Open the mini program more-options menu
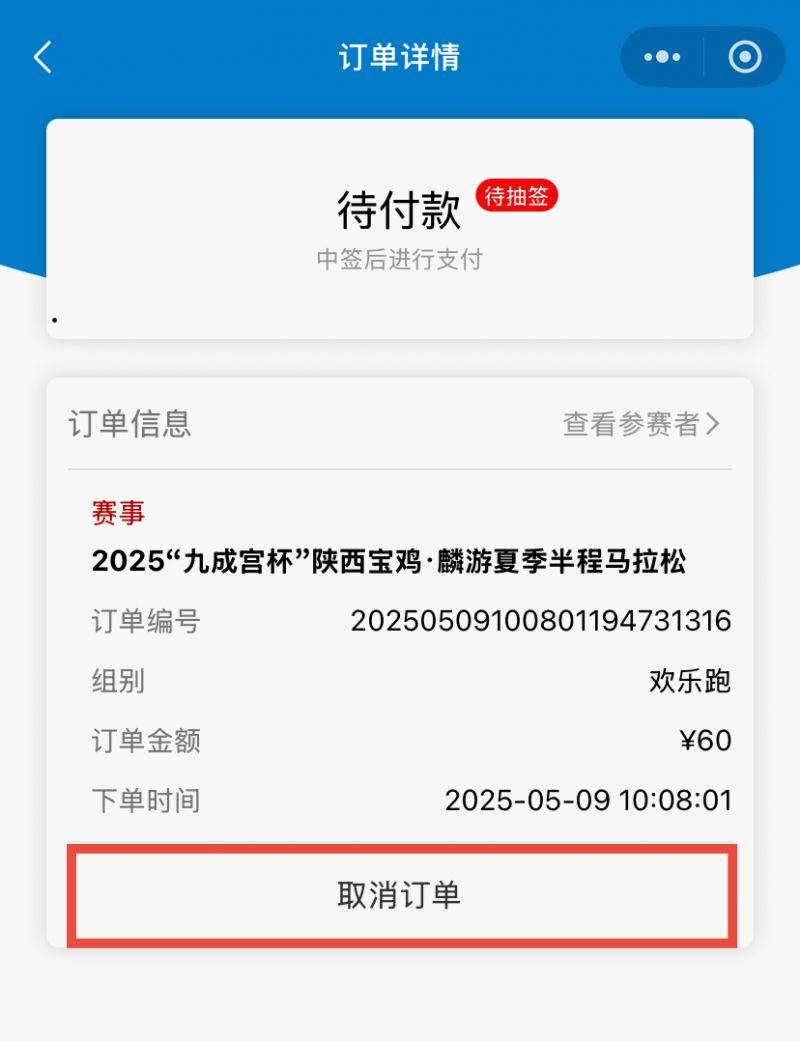800x1041 pixels. [x=662, y=57]
